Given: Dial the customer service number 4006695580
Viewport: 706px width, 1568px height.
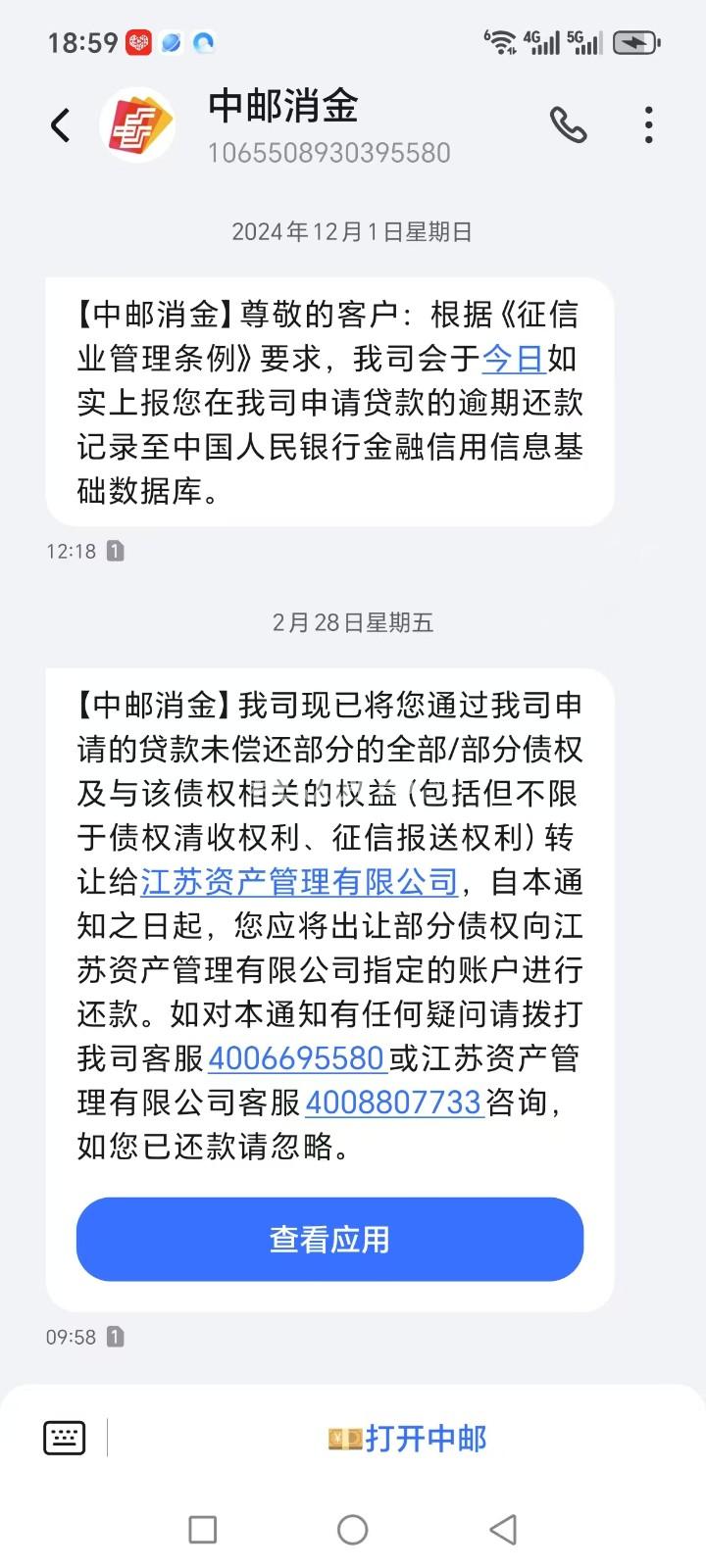Looking at the screenshot, I should 296,1058.
